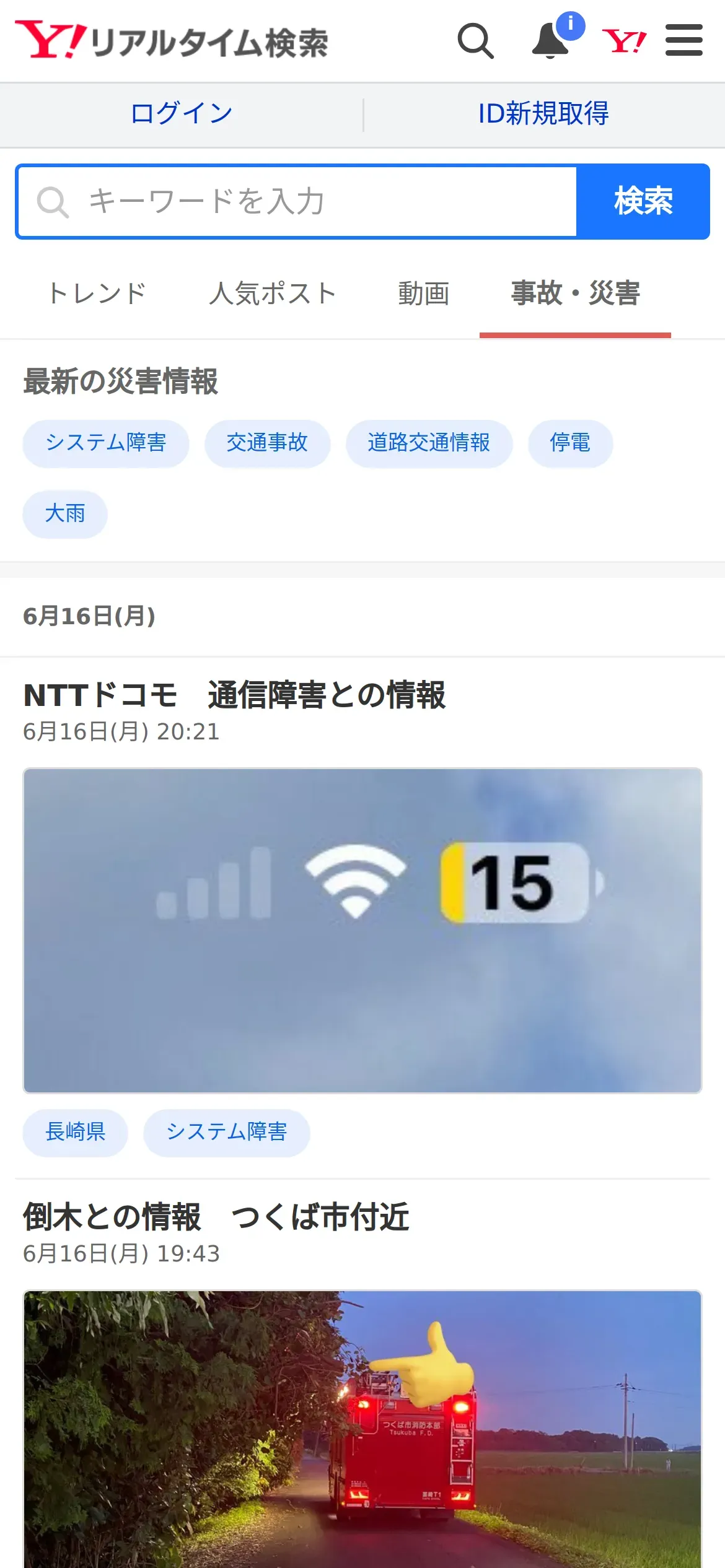Open the search magnifier icon in header

[x=475, y=41]
